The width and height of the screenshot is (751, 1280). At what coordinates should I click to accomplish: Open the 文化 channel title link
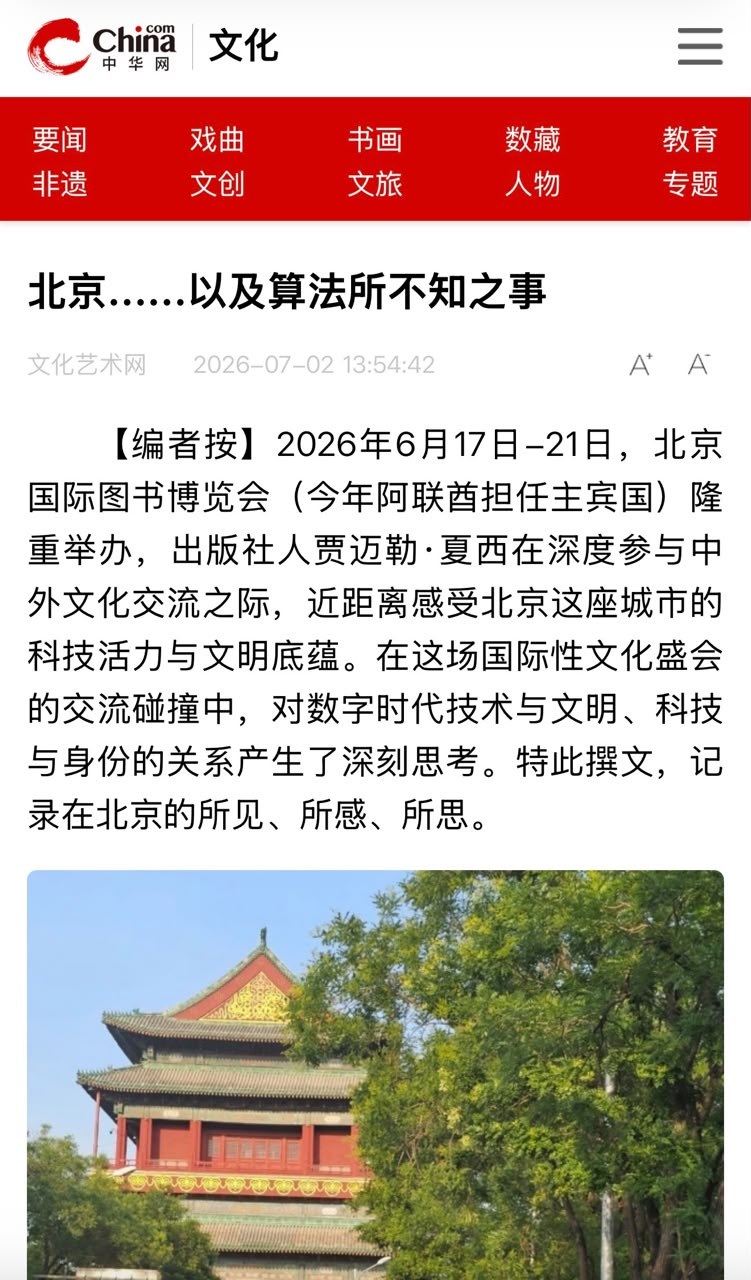pyautogui.click(x=243, y=46)
